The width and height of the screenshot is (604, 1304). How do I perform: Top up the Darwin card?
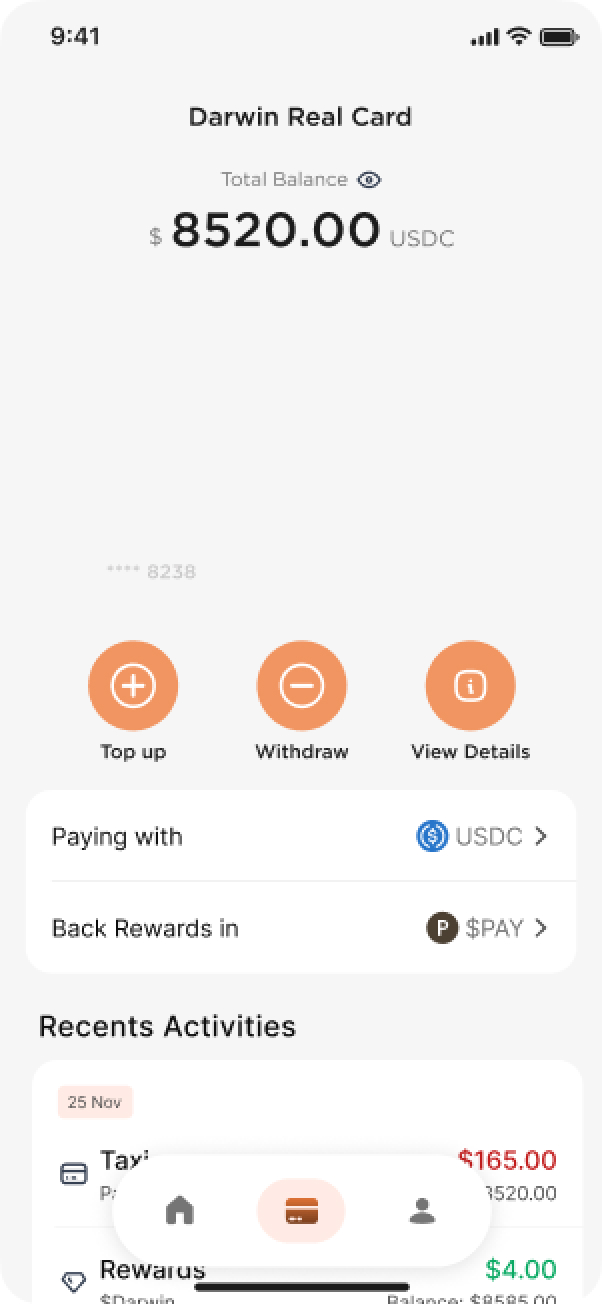[133, 686]
